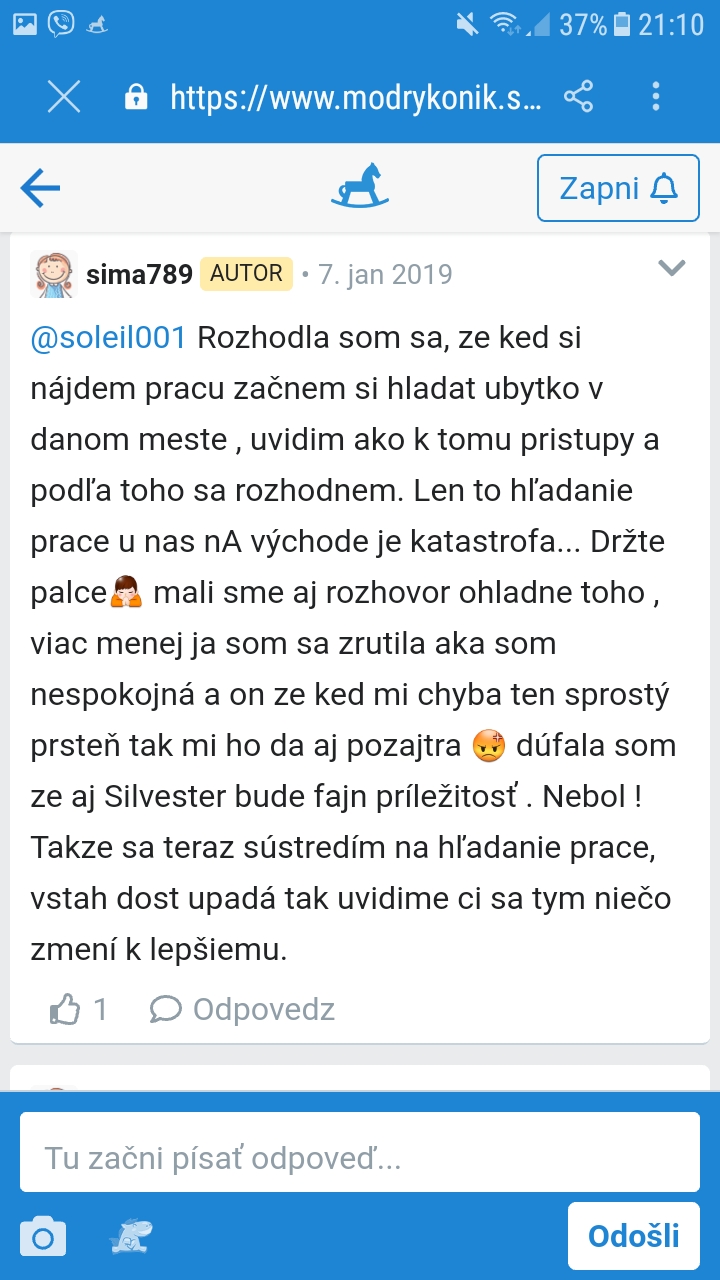Open sima789 username profile
The height and width of the screenshot is (1280, 720).
pos(139,274)
